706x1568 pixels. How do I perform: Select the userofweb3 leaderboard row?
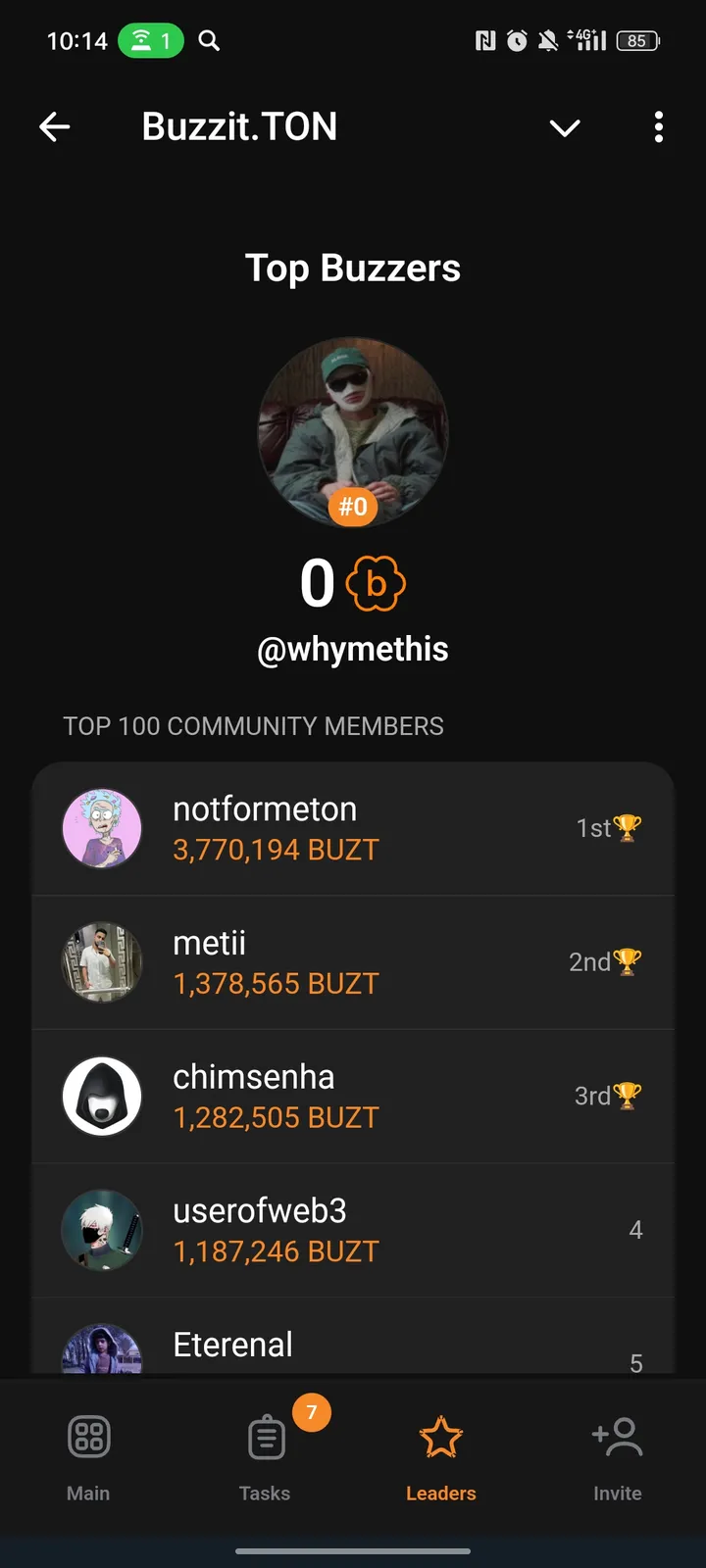click(353, 1230)
